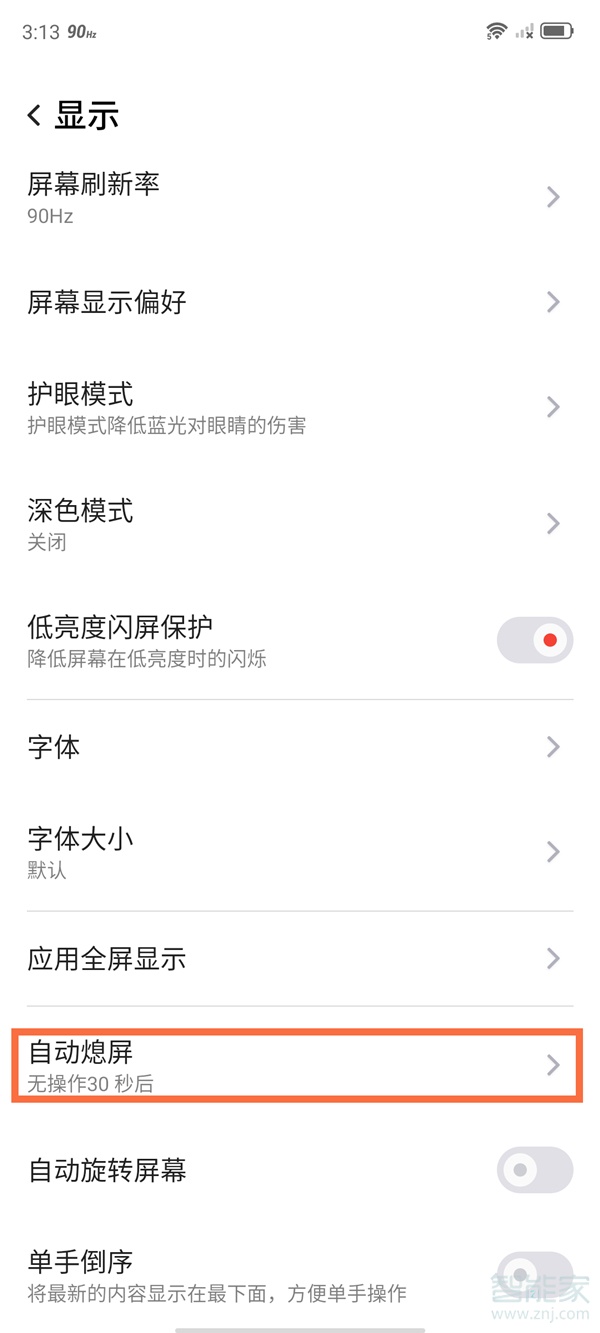Disable 低亮度闪屏保护 switch

click(534, 640)
